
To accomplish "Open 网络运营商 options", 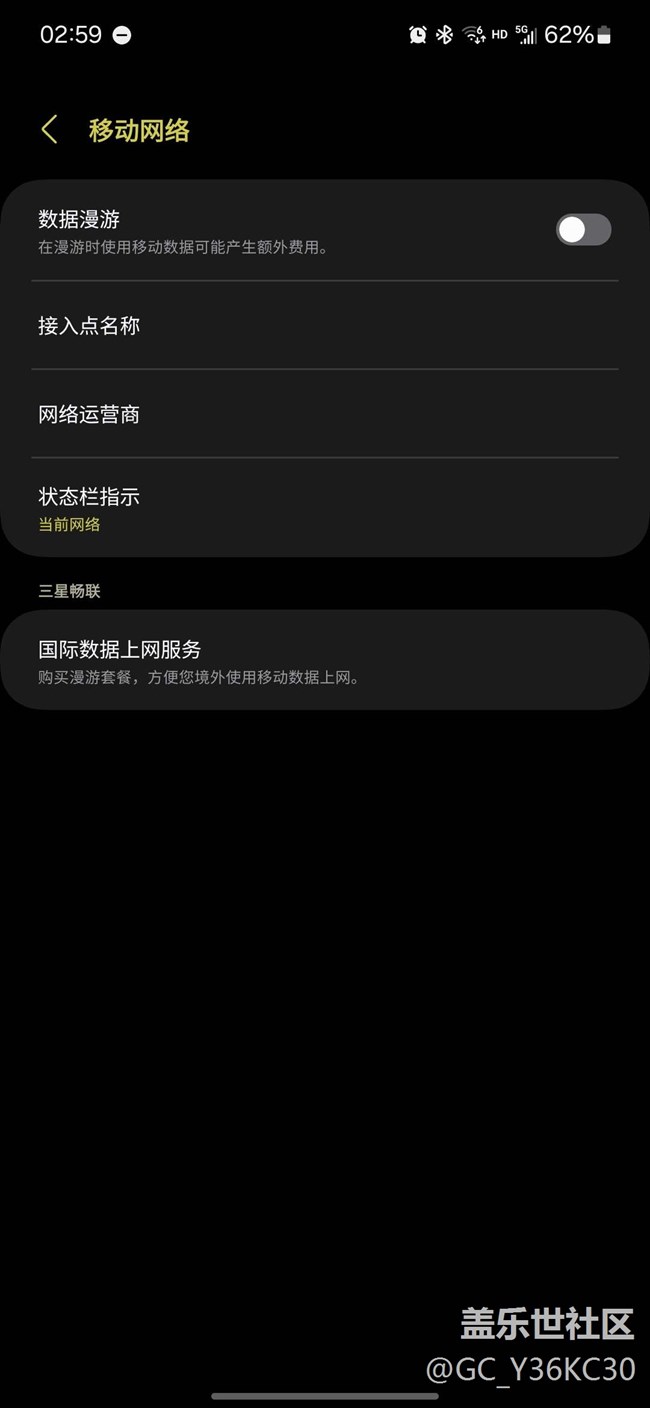I will click(x=325, y=414).
